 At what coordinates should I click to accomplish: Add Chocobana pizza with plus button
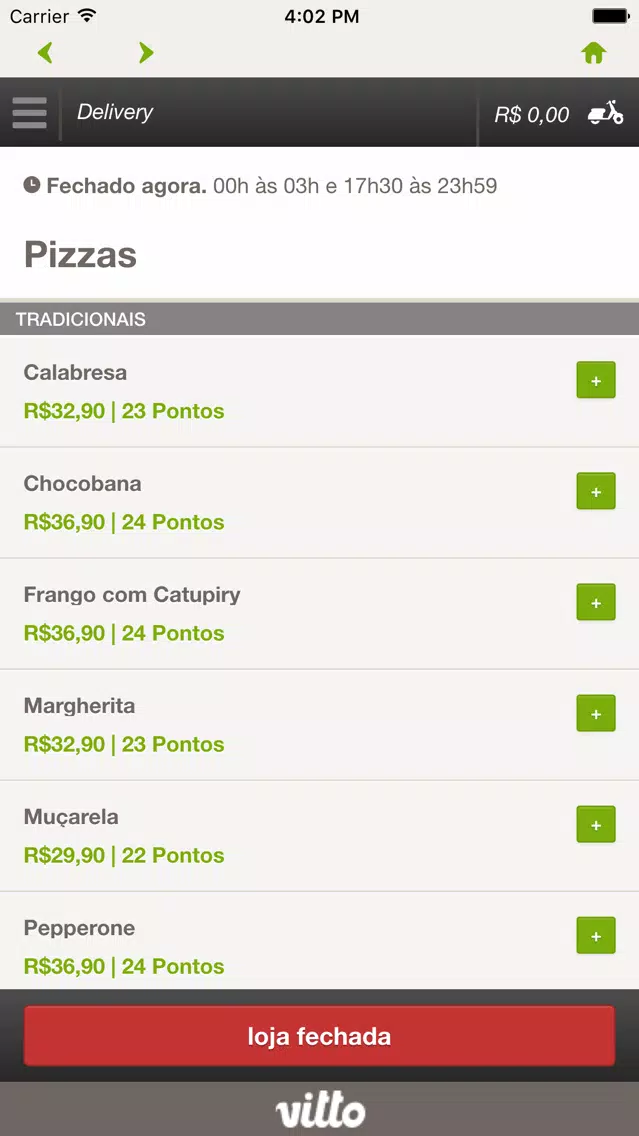tap(596, 491)
